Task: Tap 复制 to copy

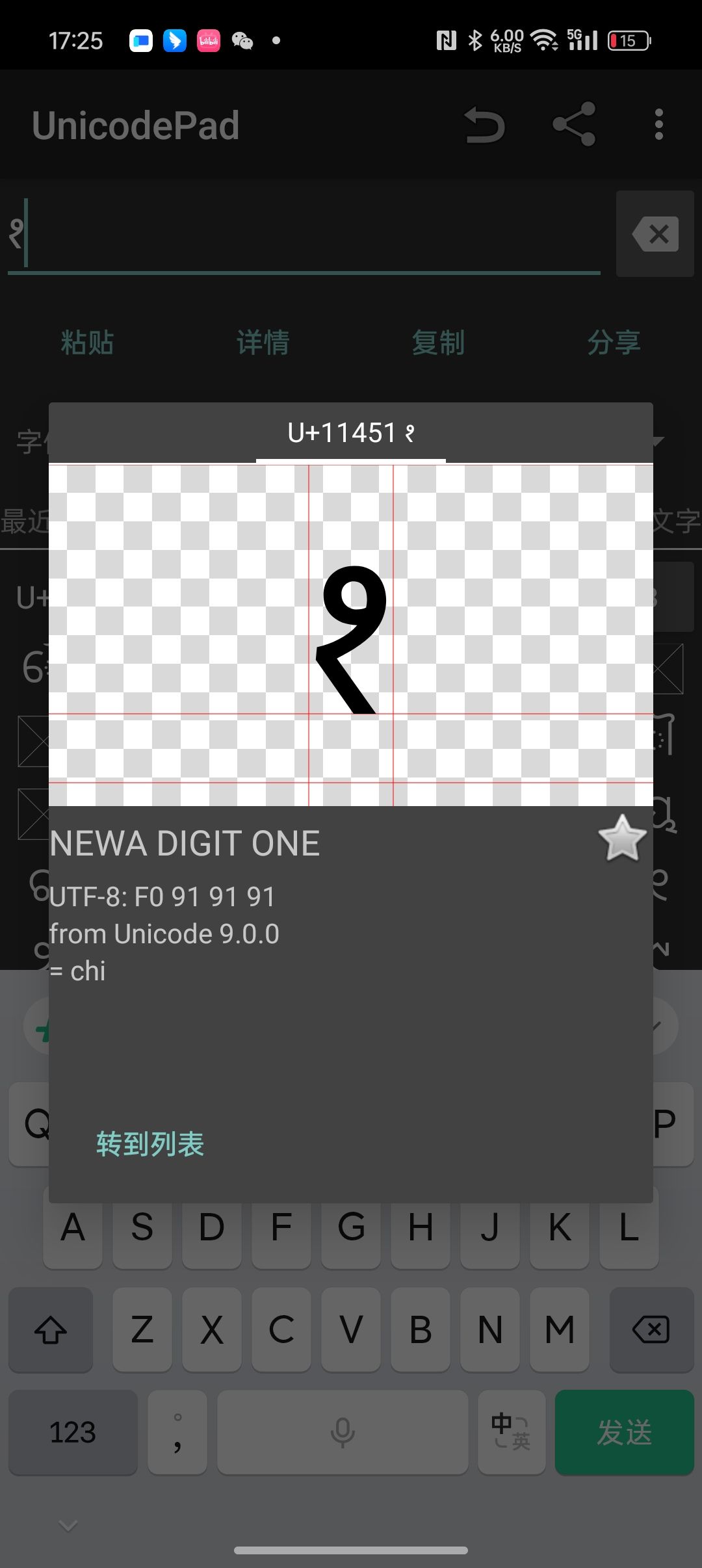Action: (x=439, y=343)
